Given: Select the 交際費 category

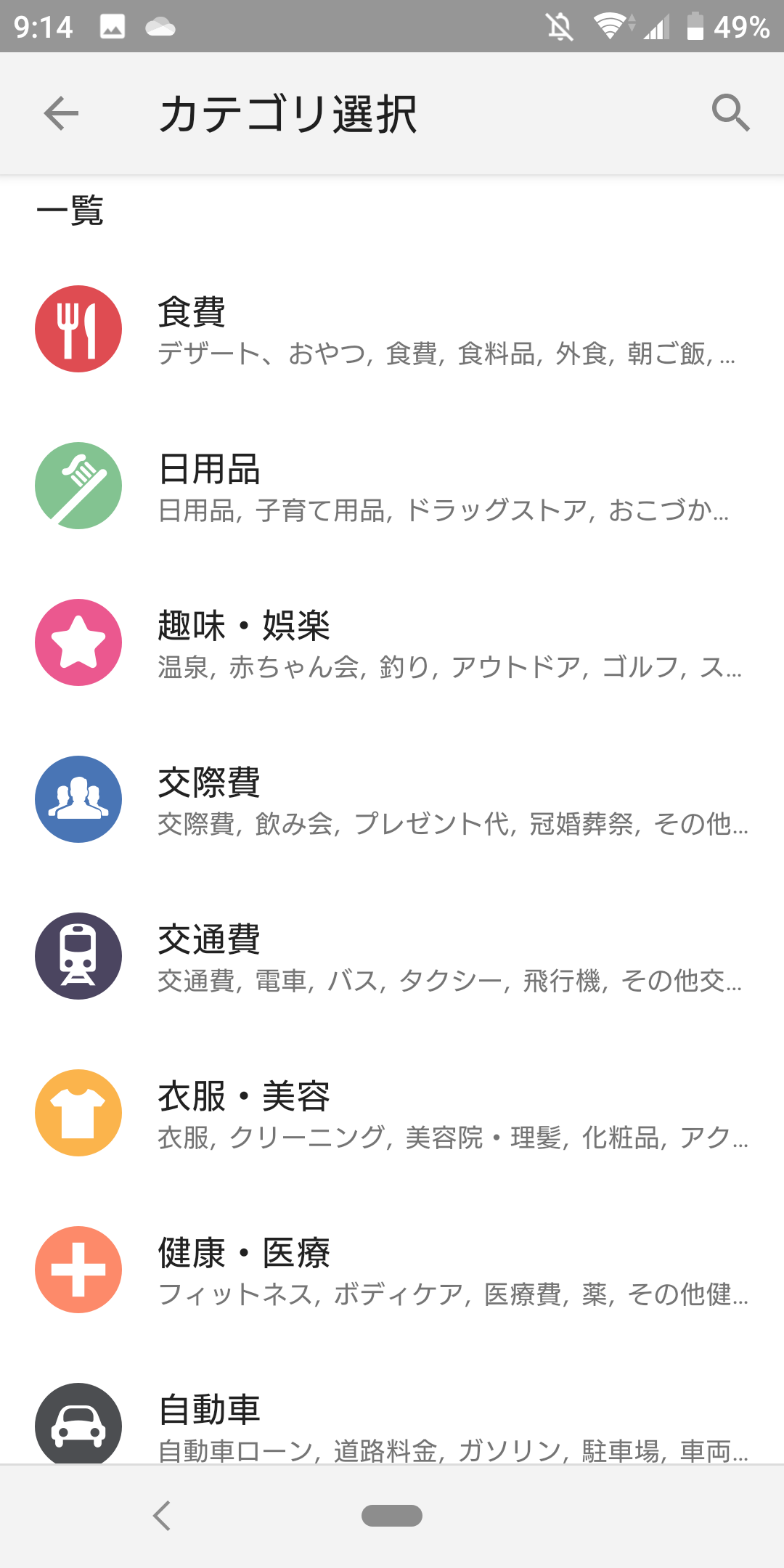Looking at the screenshot, I should (392, 799).
